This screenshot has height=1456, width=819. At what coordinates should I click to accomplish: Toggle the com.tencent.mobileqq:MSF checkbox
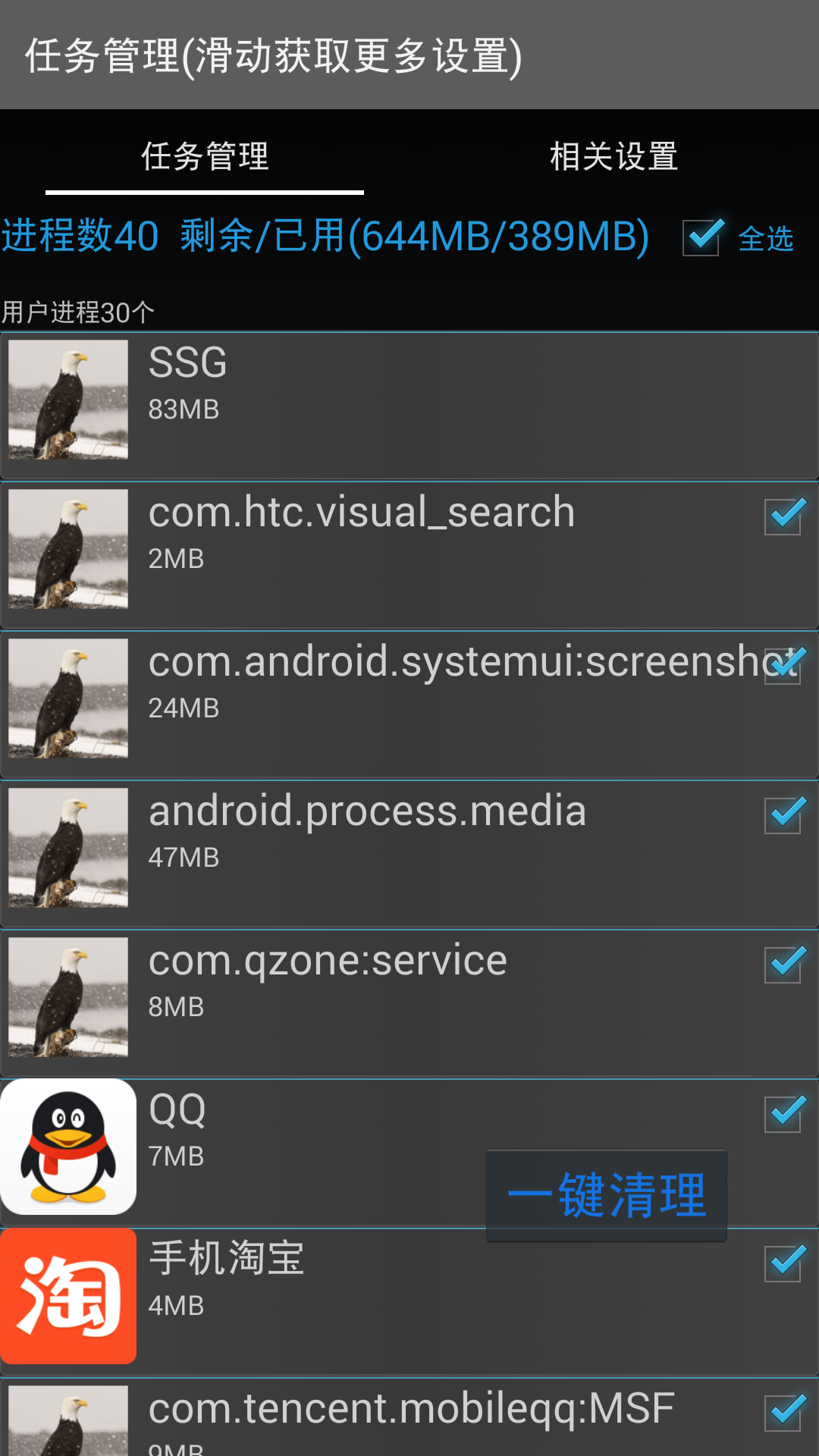[x=783, y=1413]
